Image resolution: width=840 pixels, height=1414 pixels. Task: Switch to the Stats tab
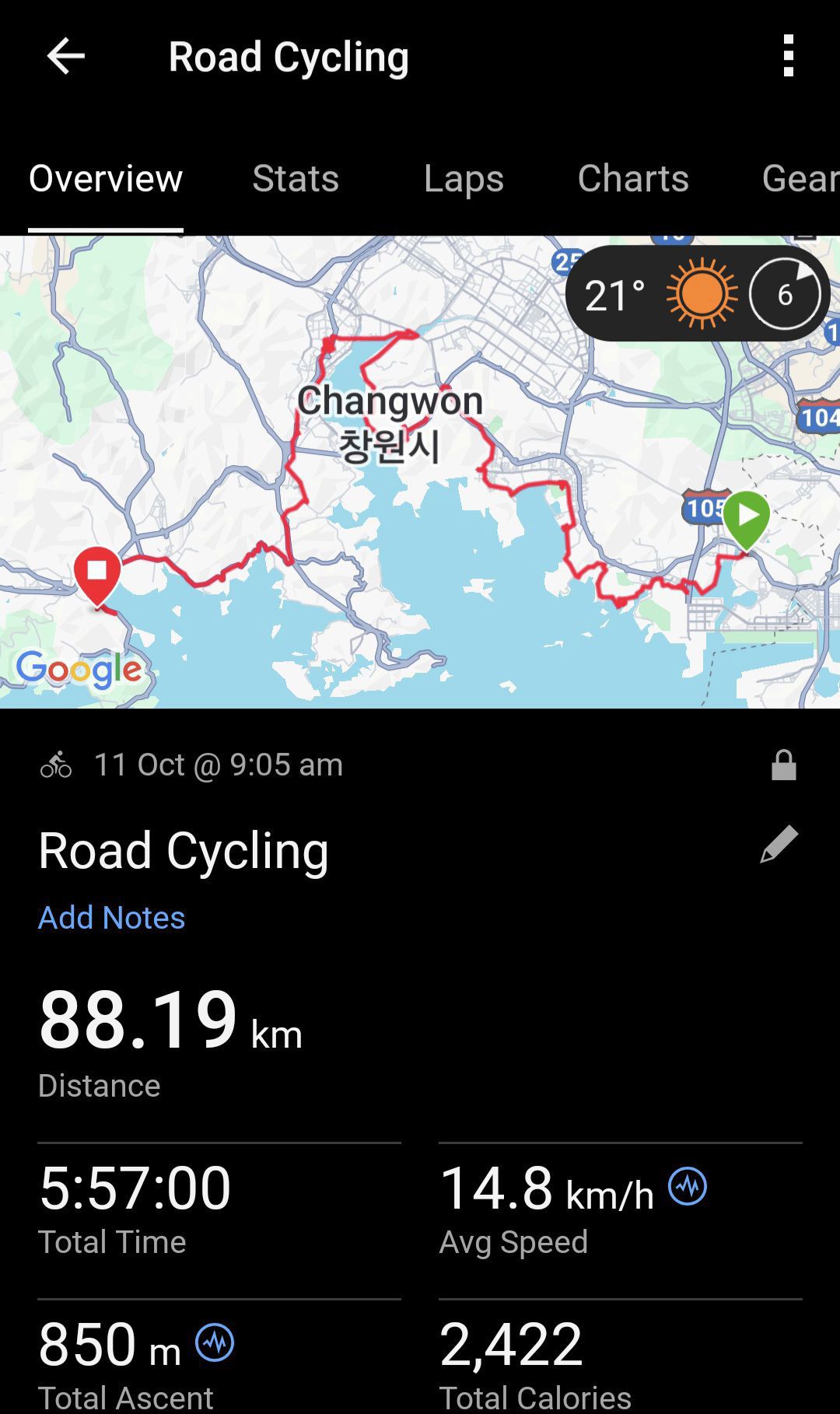tap(296, 178)
